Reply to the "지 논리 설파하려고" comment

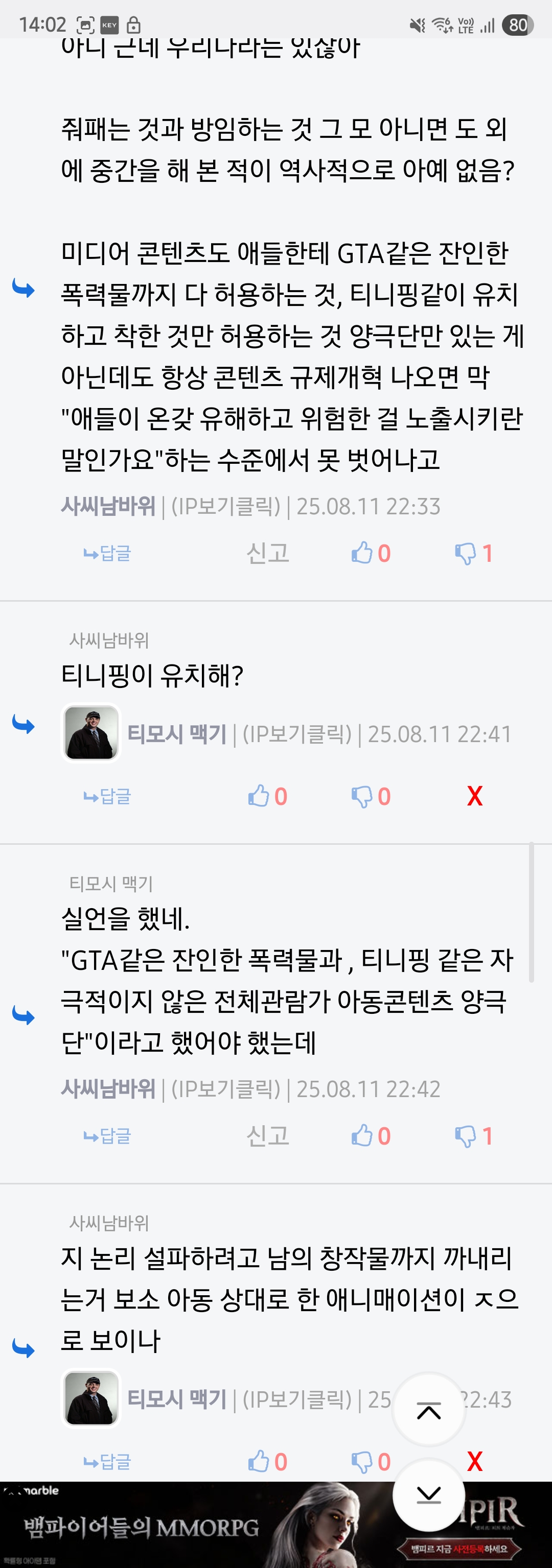click(x=107, y=1461)
